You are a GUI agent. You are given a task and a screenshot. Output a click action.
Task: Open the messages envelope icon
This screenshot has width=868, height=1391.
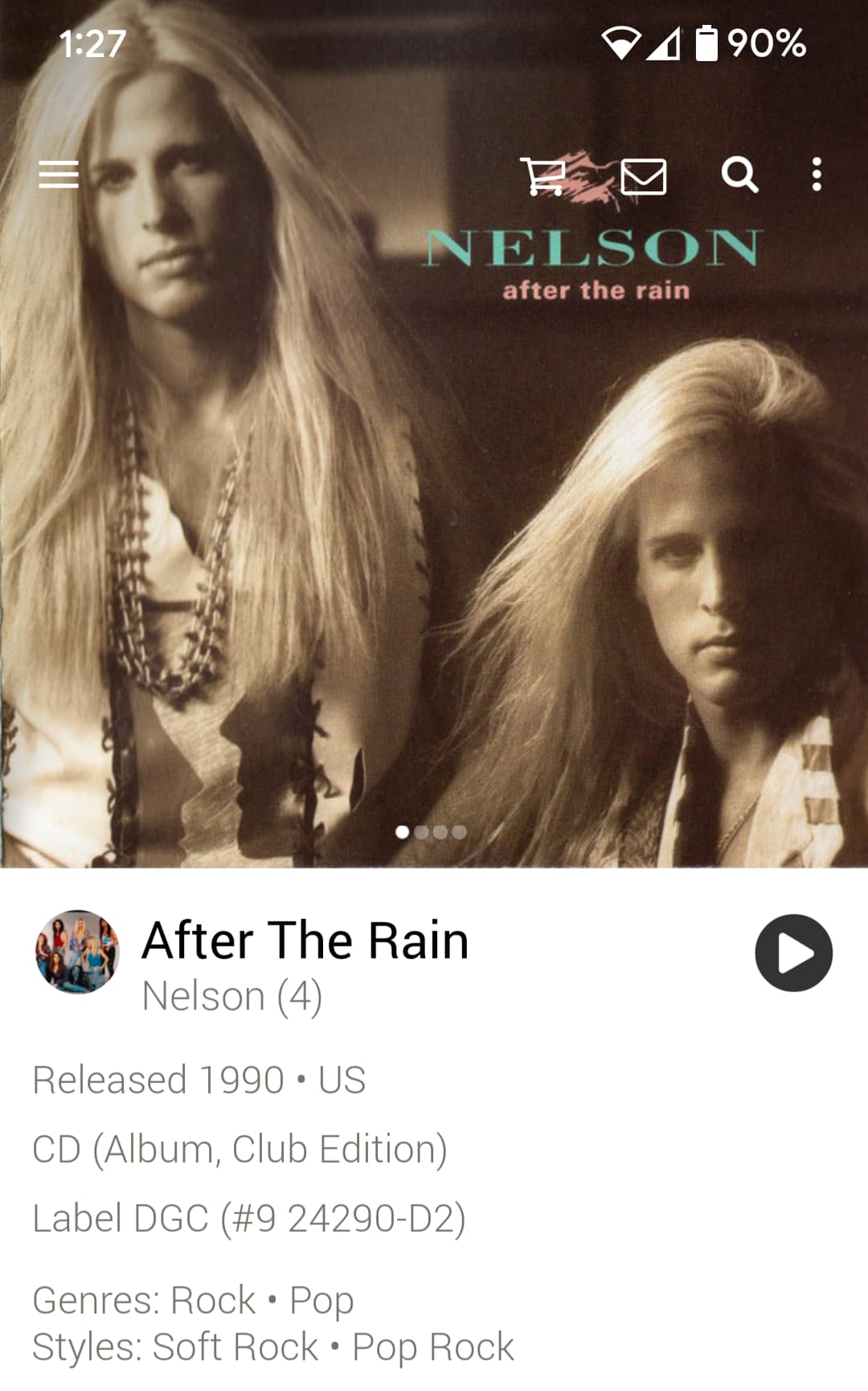tap(644, 176)
